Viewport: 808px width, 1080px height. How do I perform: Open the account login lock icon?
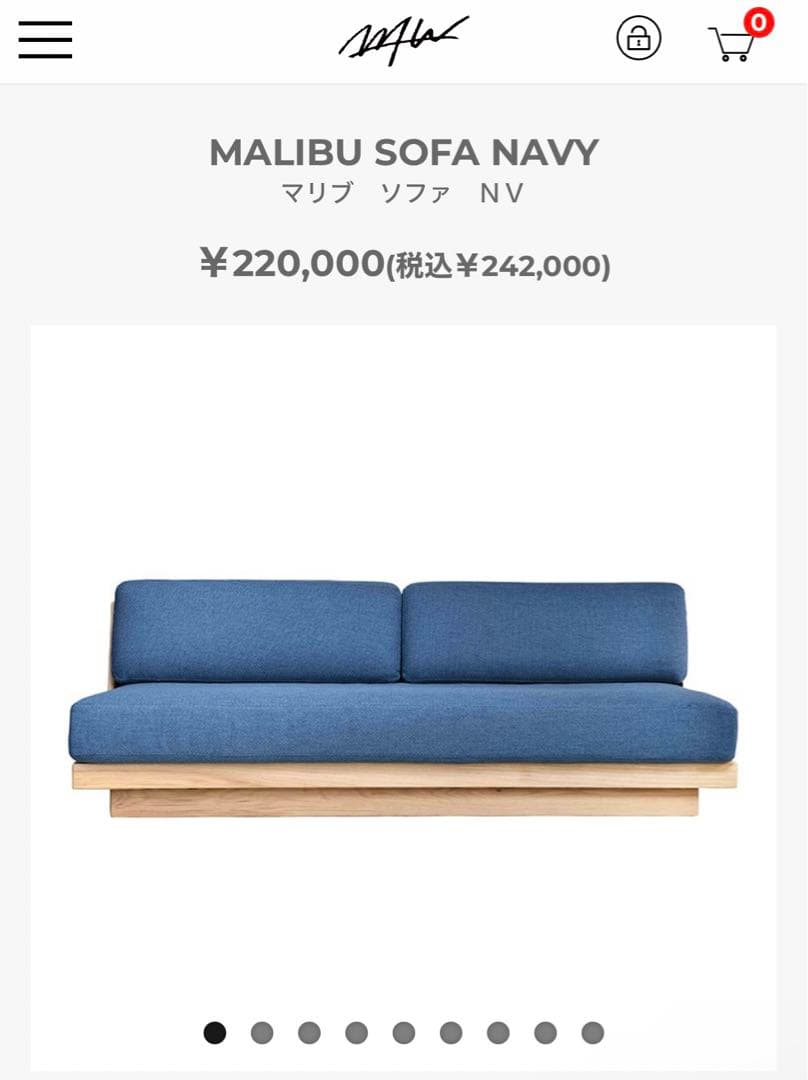(638, 39)
